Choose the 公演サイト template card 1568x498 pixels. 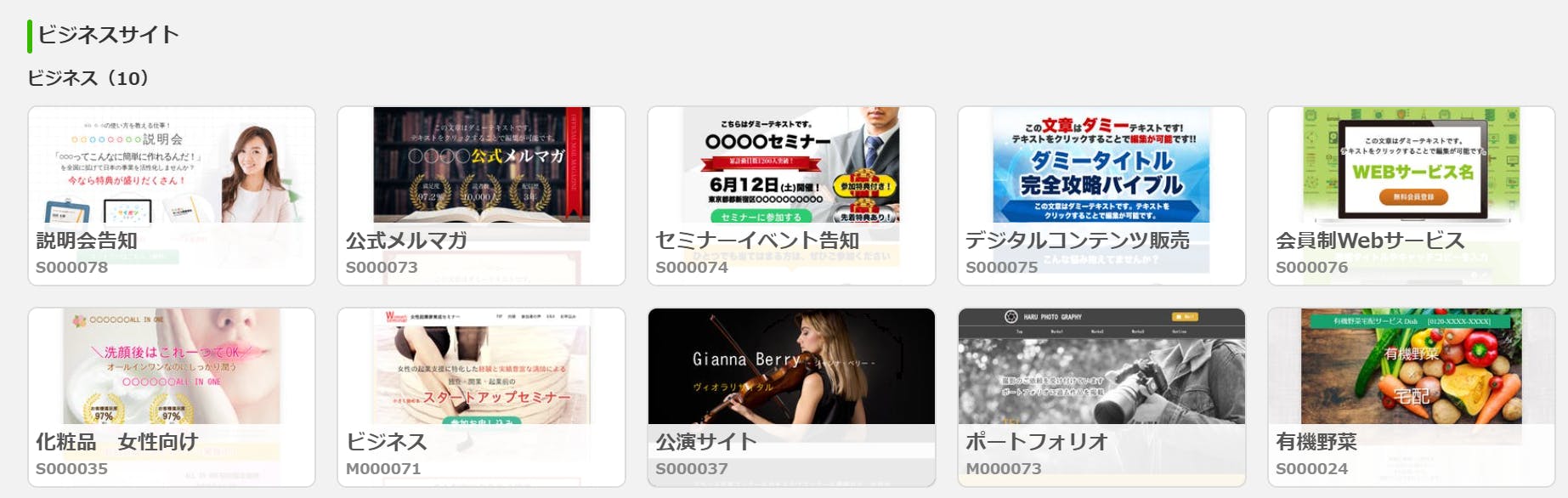[x=791, y=397]
